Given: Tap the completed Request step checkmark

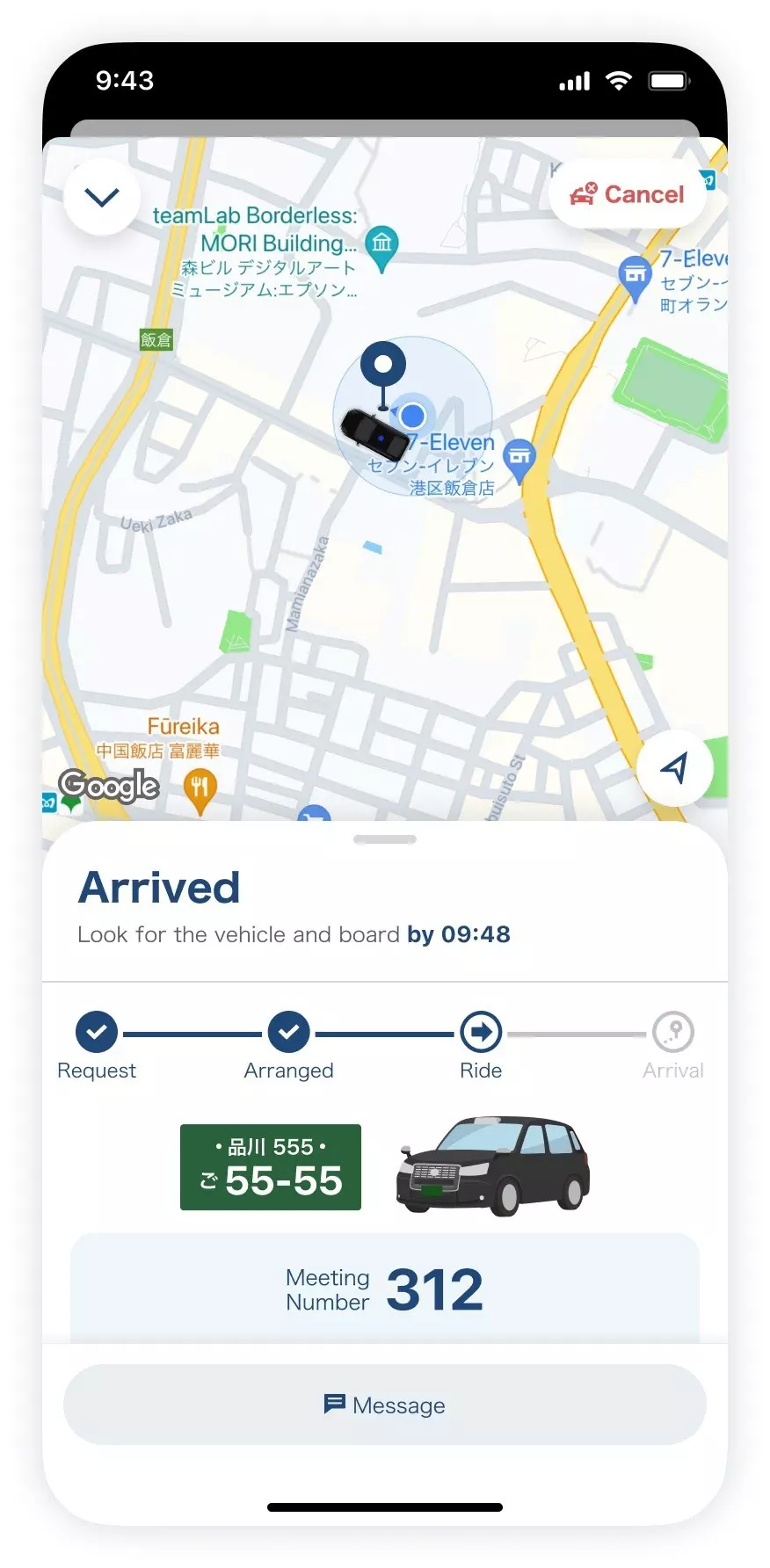Looking at the screenshot, I should [97, 1032].
